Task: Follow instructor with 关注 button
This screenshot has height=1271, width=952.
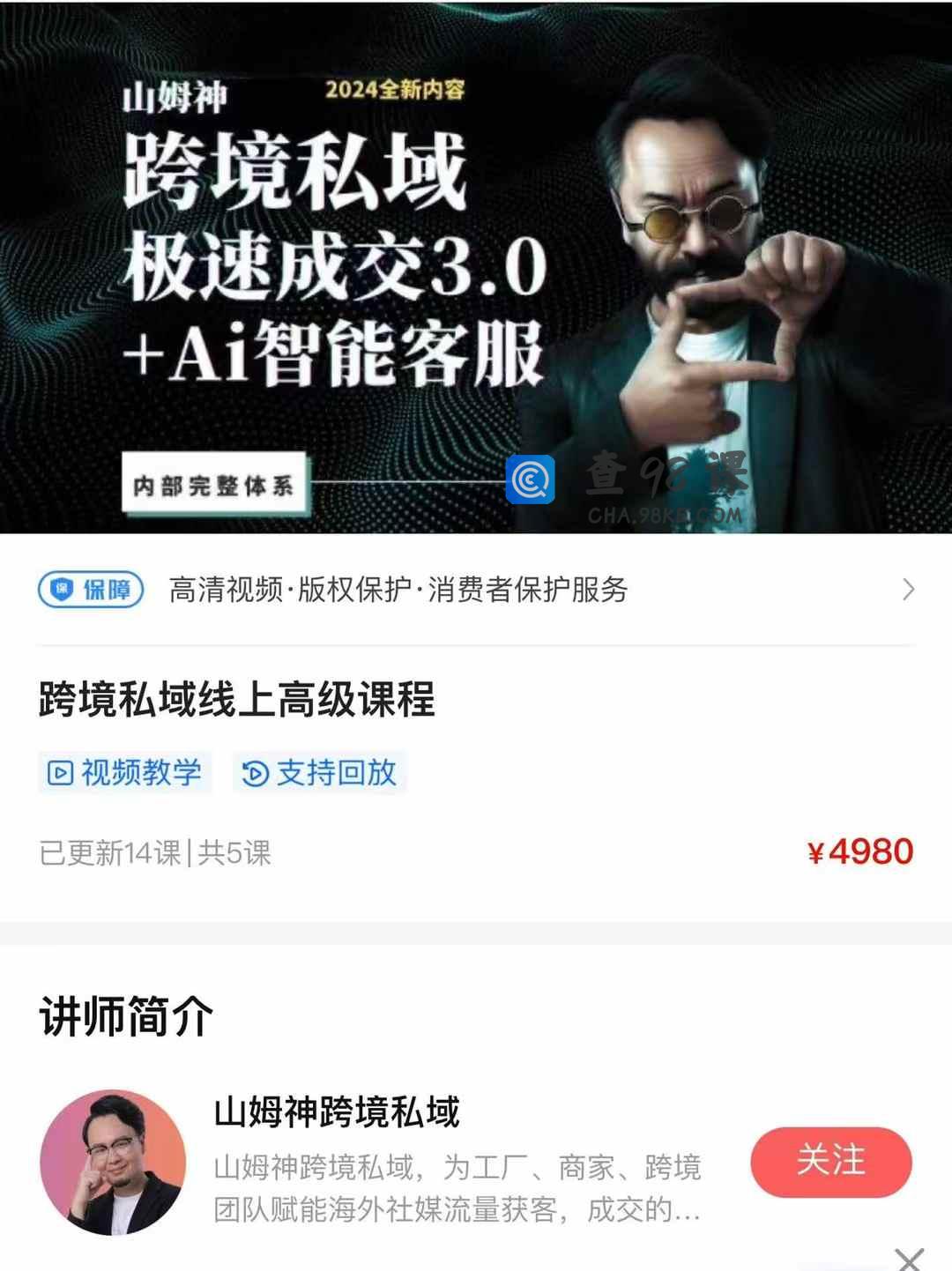Action: 830,1161
